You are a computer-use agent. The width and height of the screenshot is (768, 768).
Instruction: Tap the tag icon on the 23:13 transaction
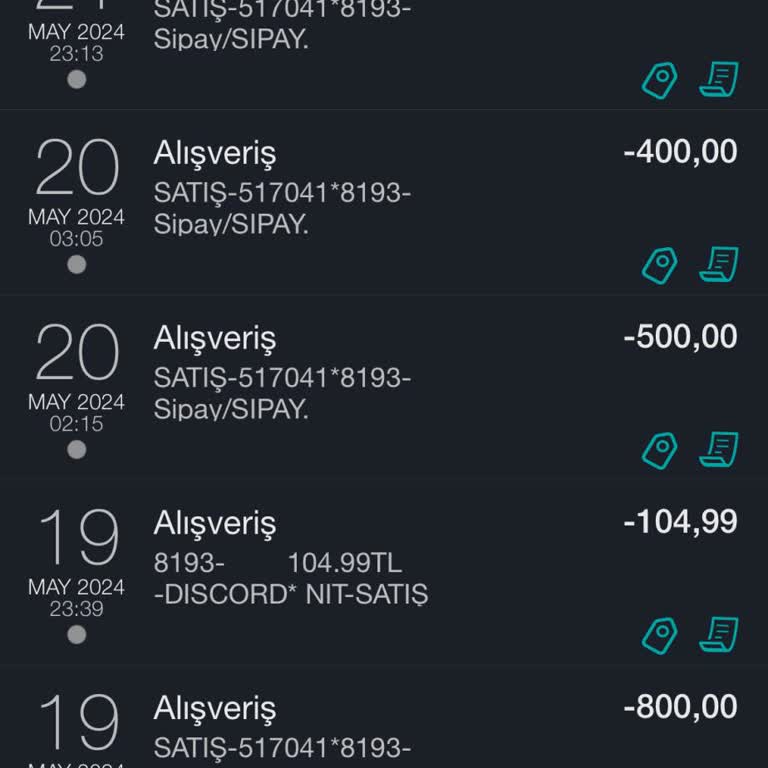tap(659, 80)
